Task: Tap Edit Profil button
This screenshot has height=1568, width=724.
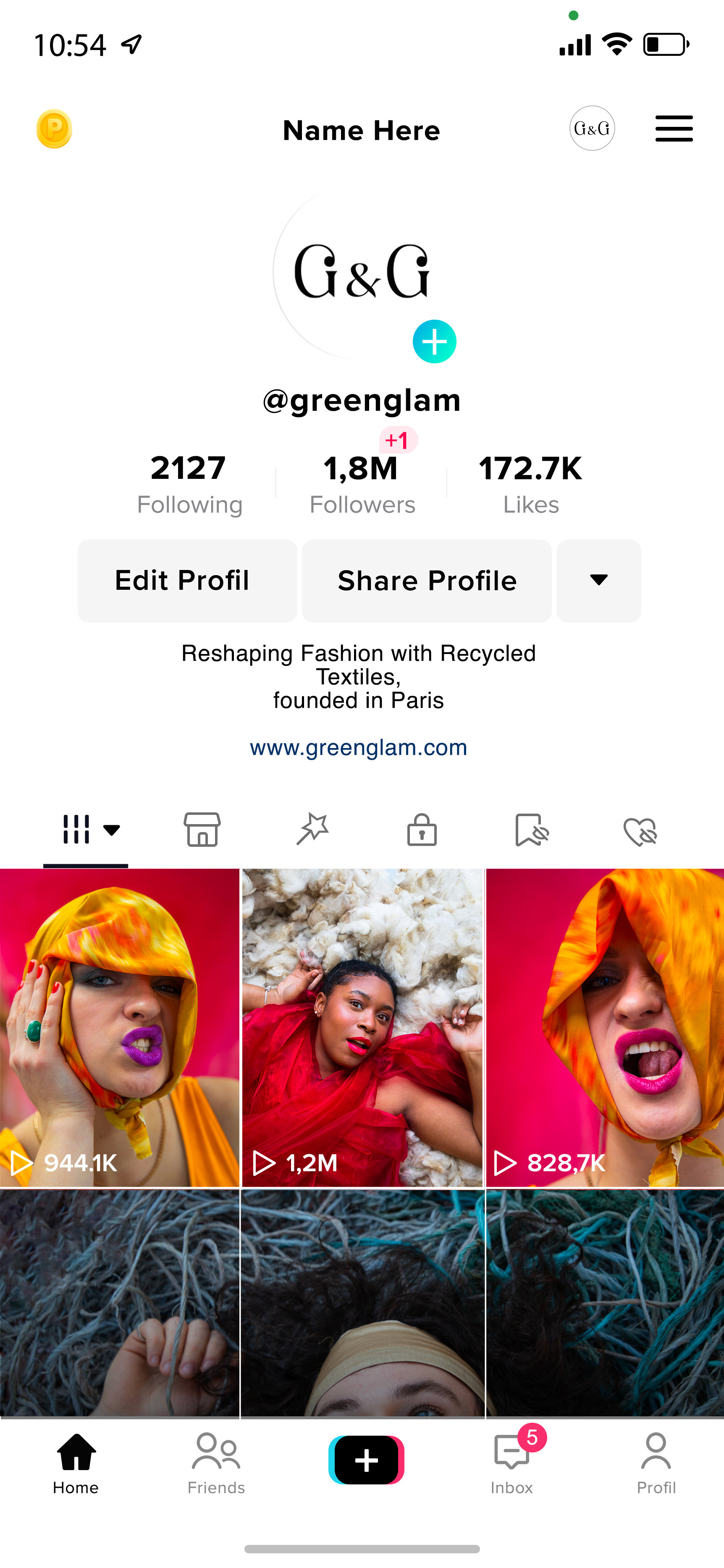Action: point(187,580)
